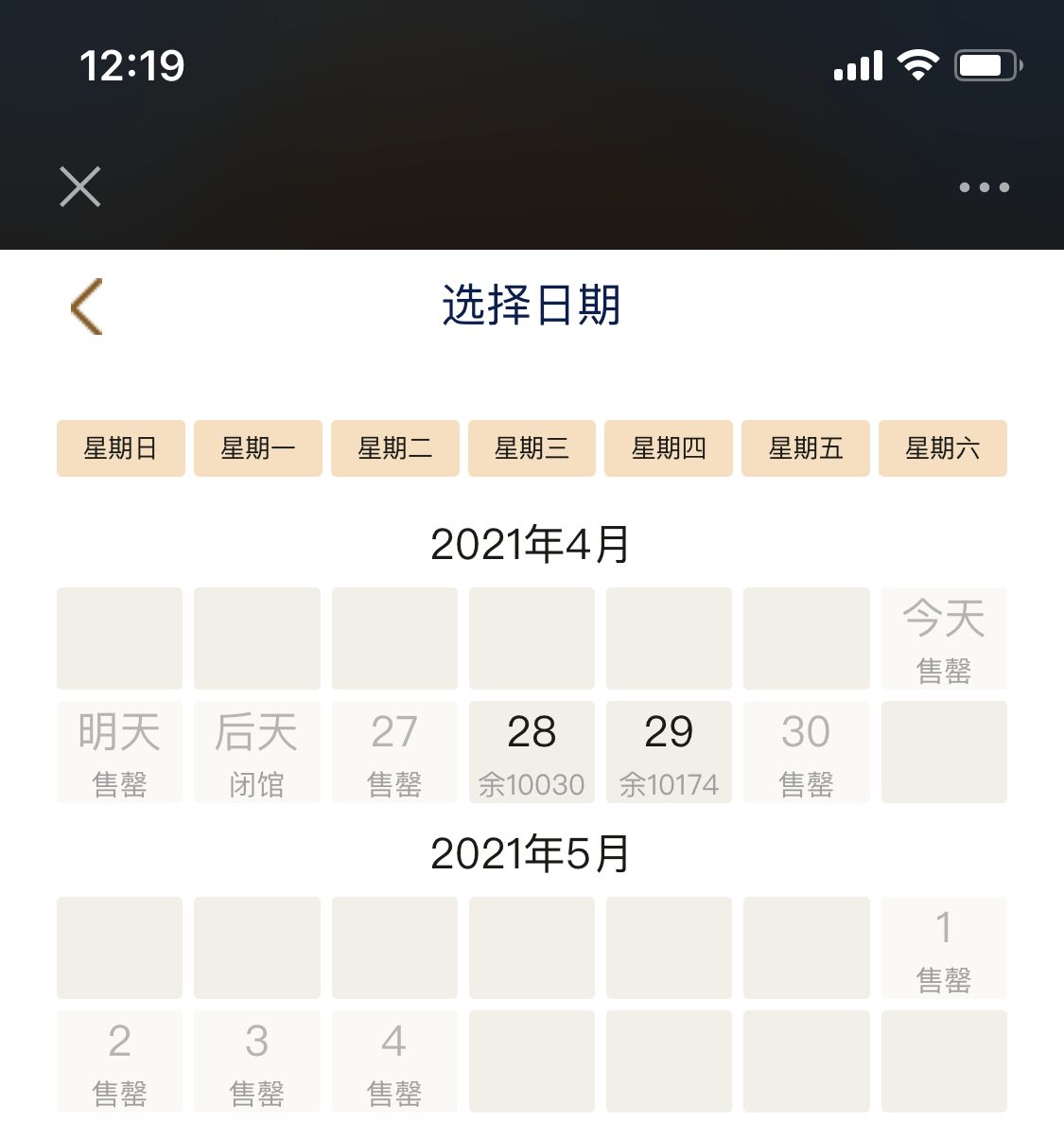Click the 2021年5月 month heading
This screenshot has width=1064, height=1138.
(532, 854)
